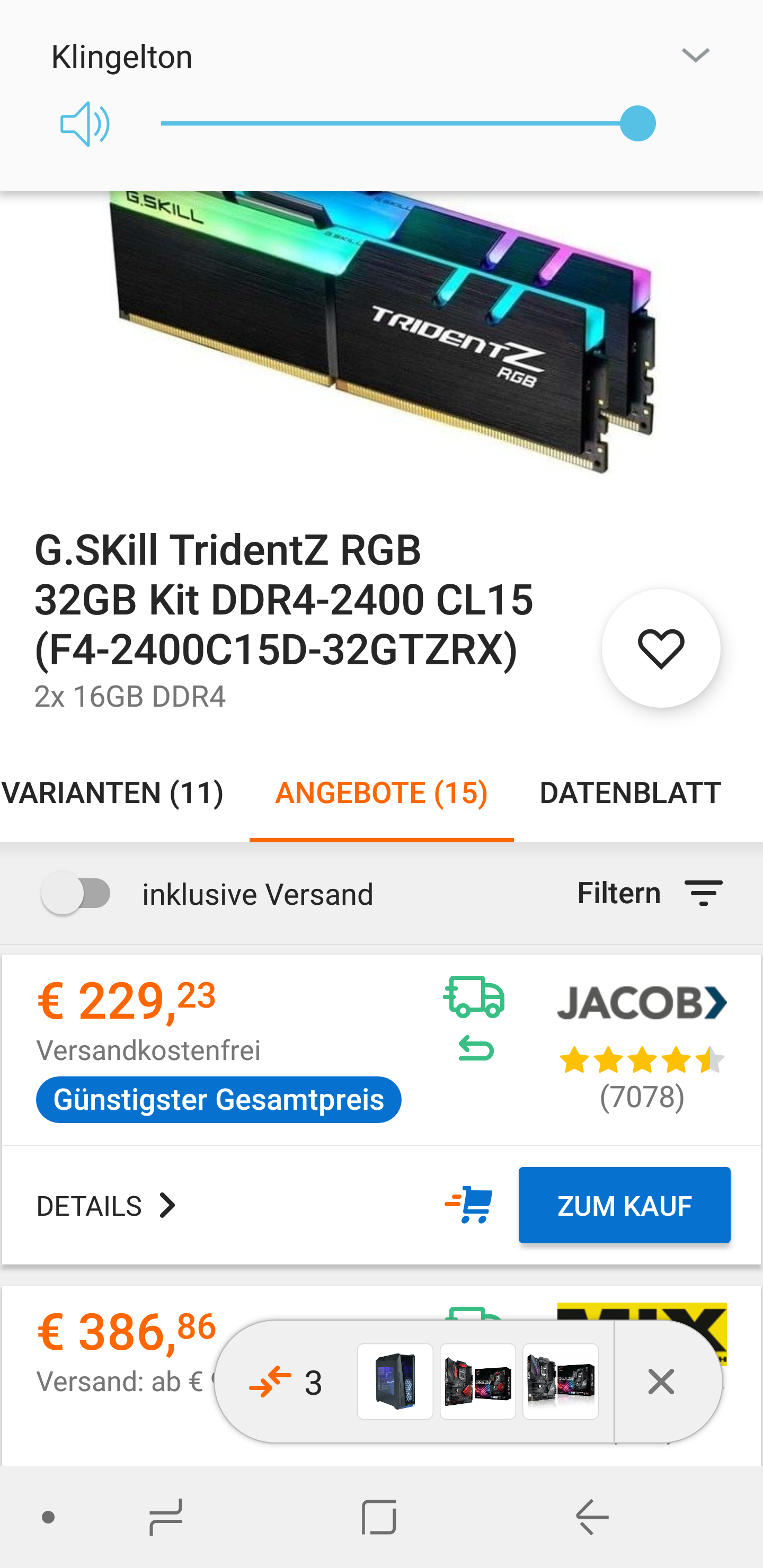The width and height of the screenshot is (763, 1568).
Task: Open the Filtern options
Action: tap(649, 893)
